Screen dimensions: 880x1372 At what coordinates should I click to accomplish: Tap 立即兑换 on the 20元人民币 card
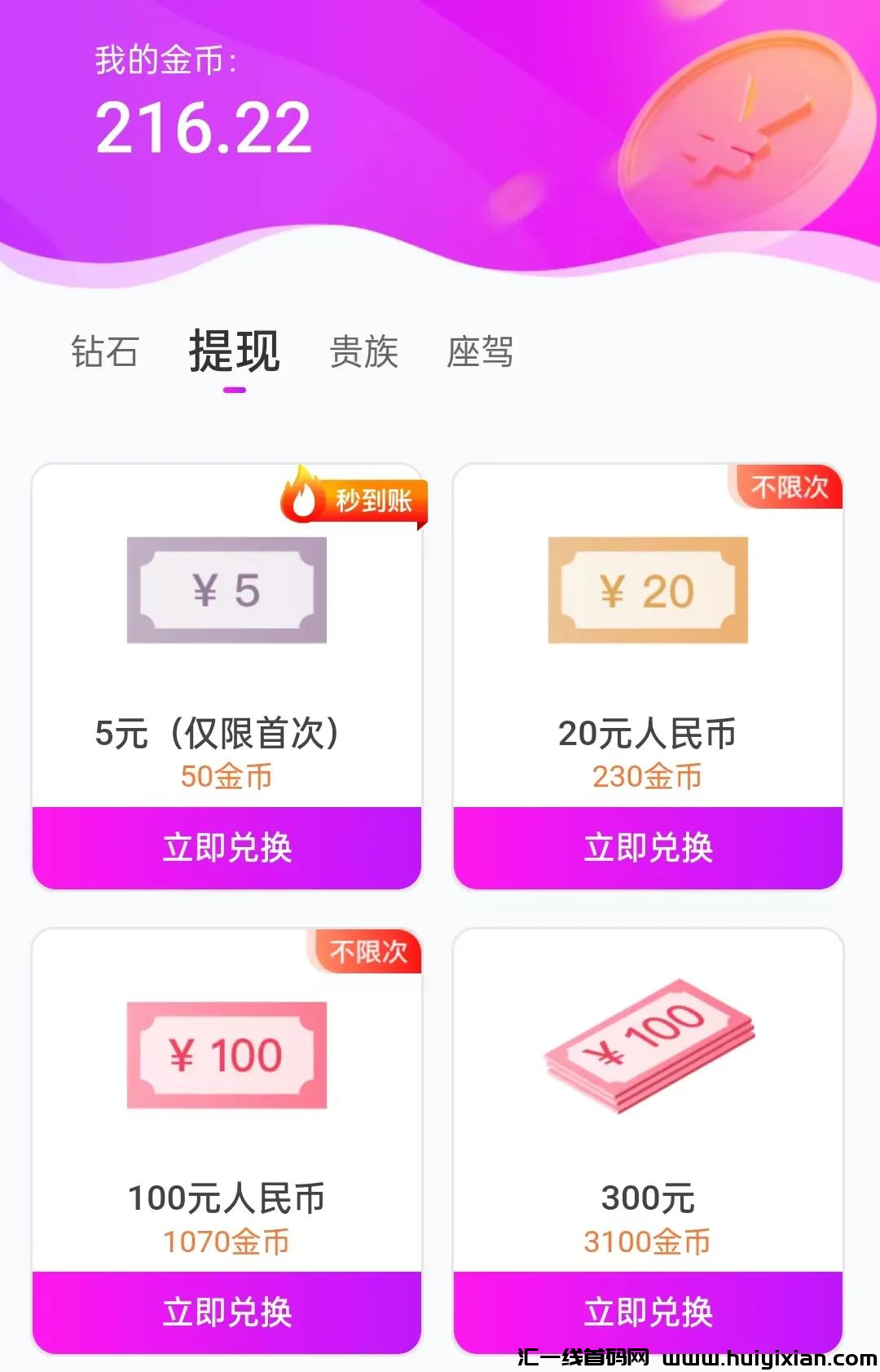pyautogui.click(x=648, y=848)
